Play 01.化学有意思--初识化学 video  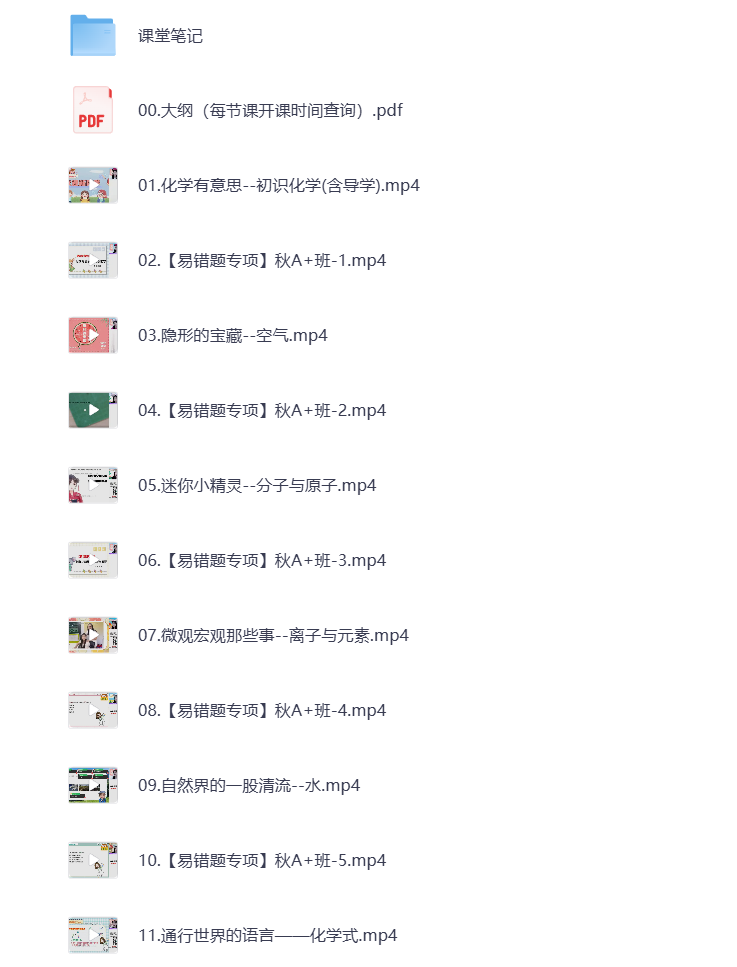tap(278, 186)
